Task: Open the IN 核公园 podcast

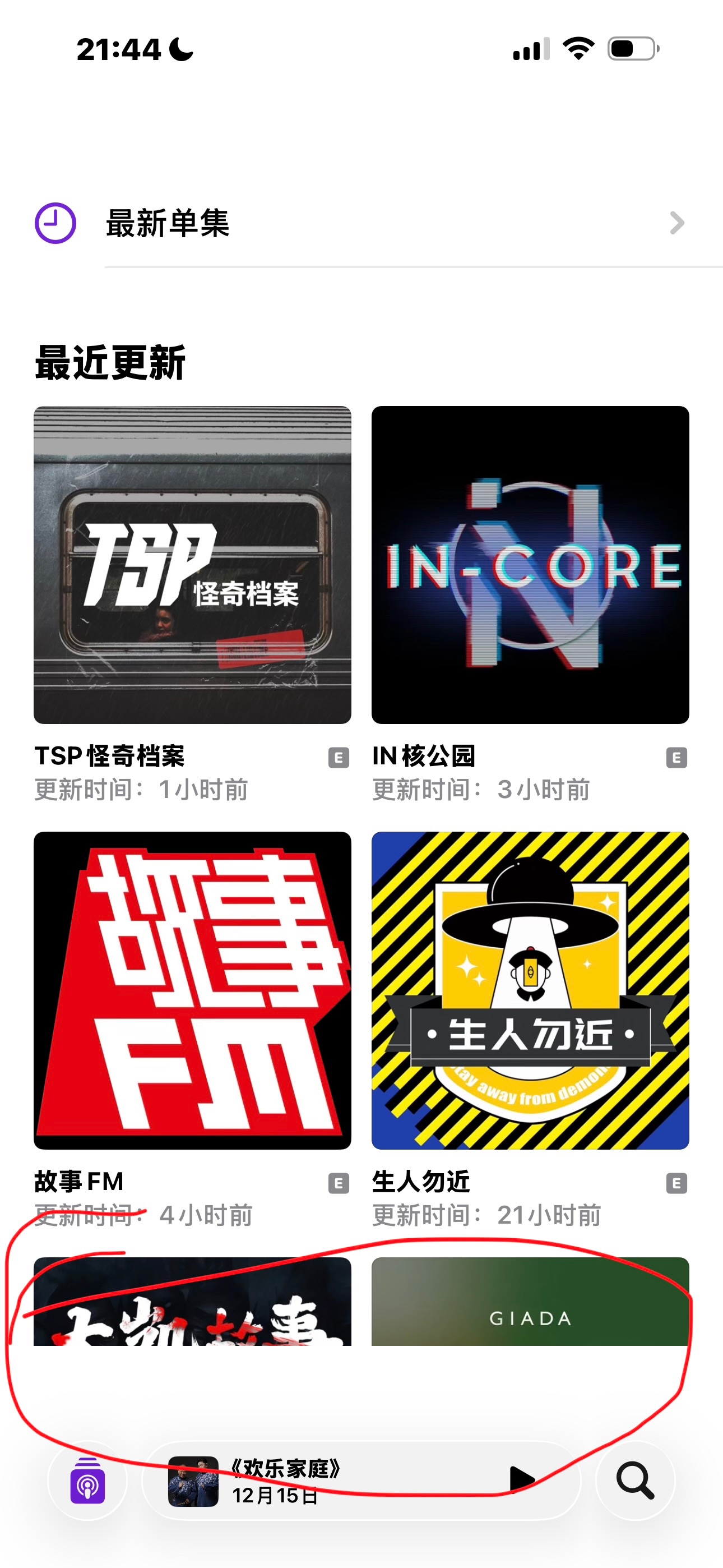Action: pyautogui.click(x=530, y=565)
